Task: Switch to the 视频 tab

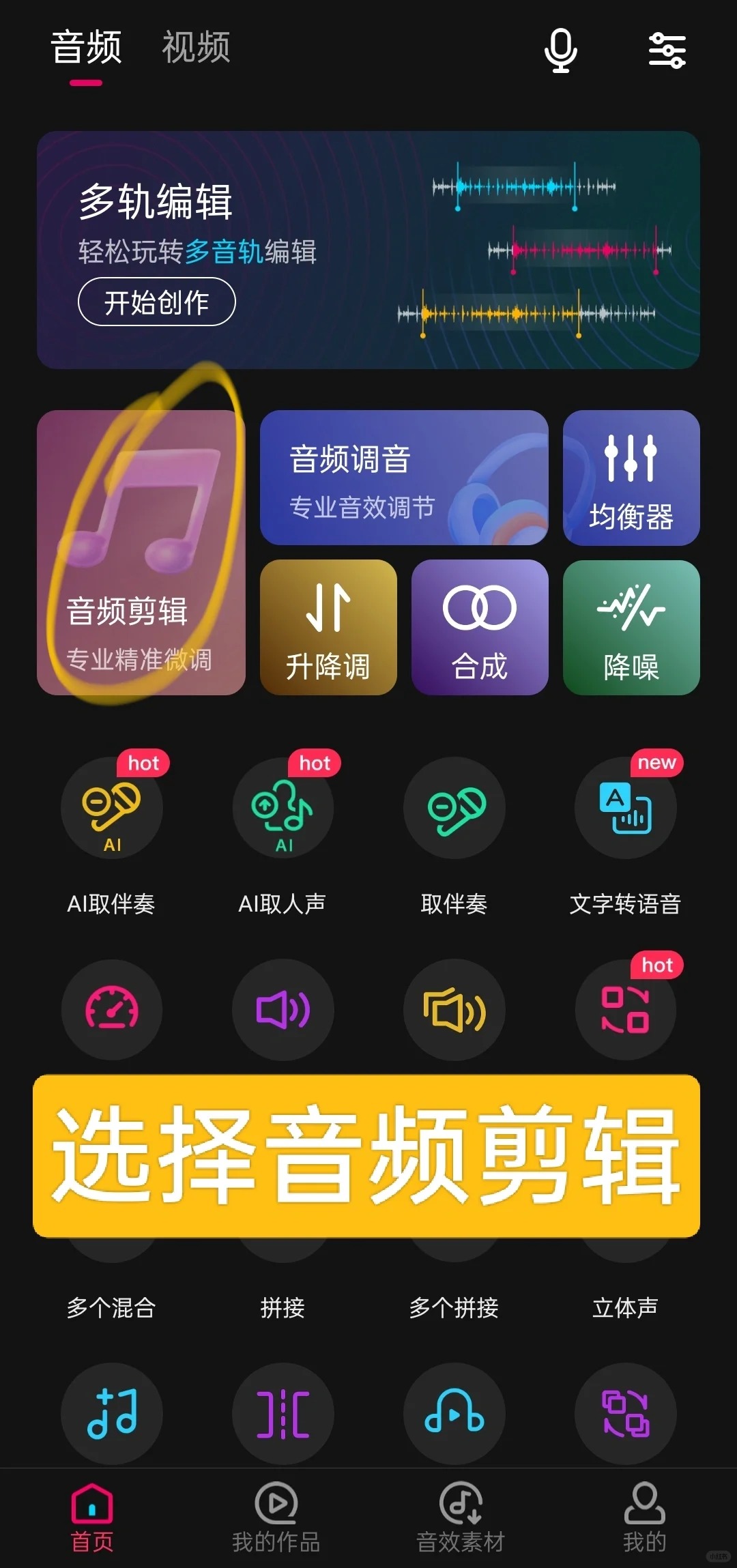Action: pos(196,48)
